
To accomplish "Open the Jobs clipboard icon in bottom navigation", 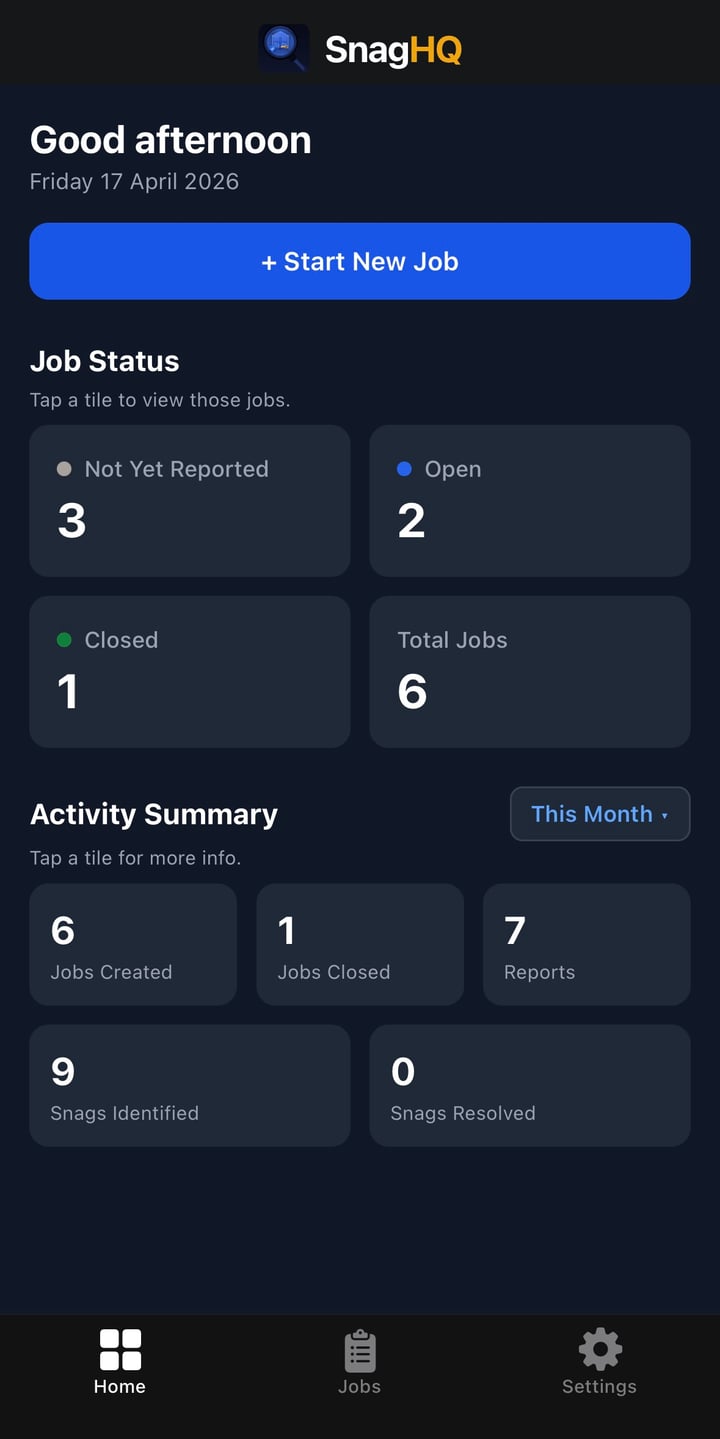I will coord(360,1349).
